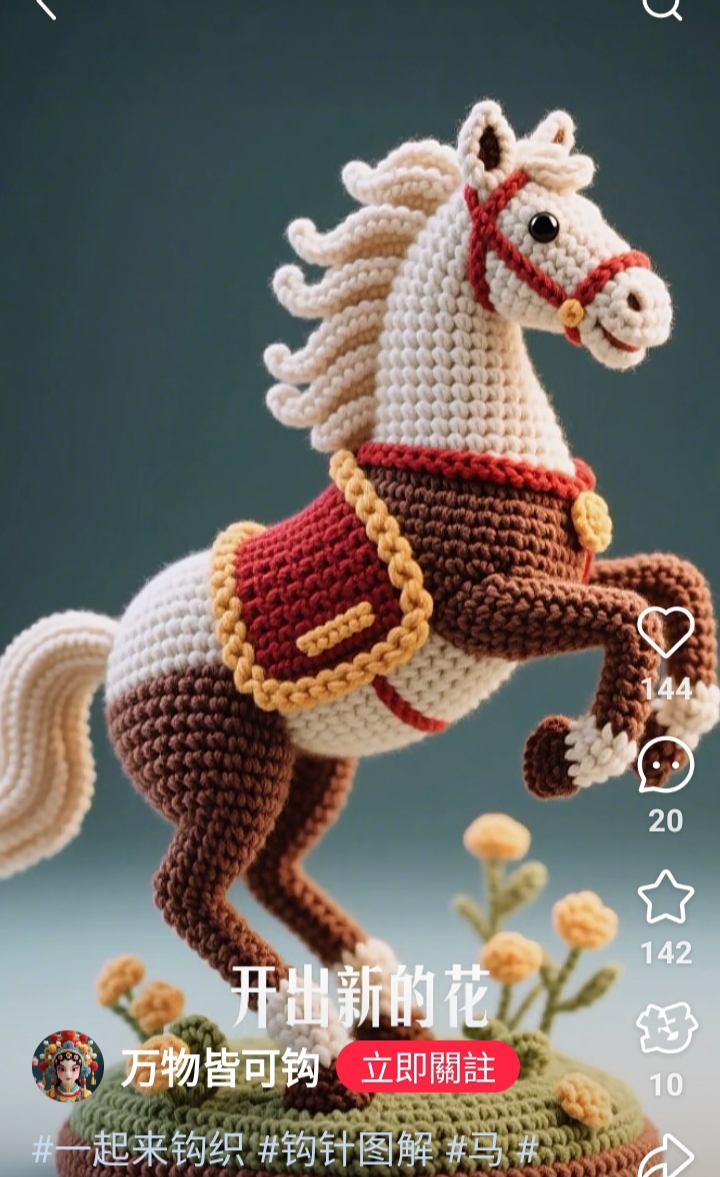720x1177 pixels.
Task: Save the video with the star icon
Action: [665, 896]
